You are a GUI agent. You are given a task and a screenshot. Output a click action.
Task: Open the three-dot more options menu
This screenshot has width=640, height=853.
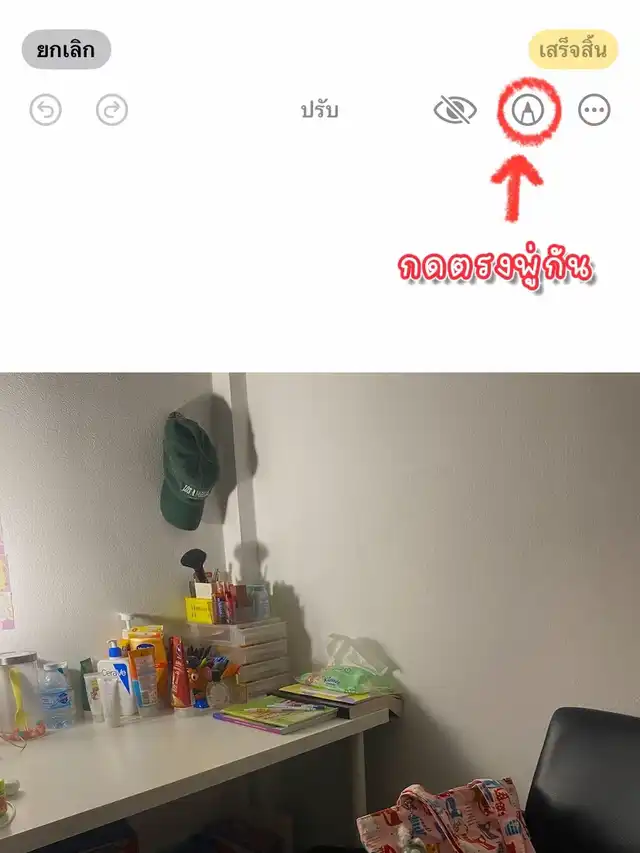[x=594, y=110]
